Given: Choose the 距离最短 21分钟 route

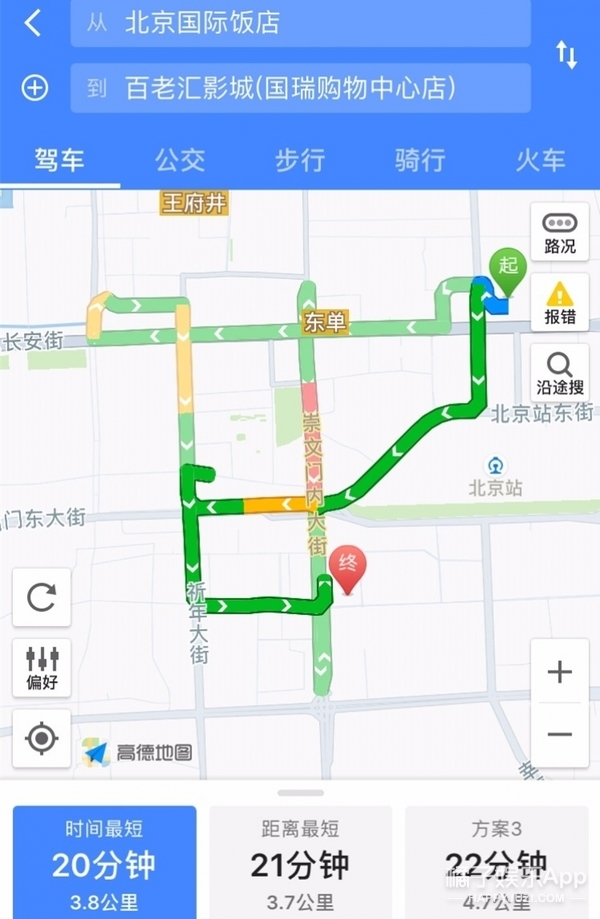Looking at the screenshot, I should 300,862.
